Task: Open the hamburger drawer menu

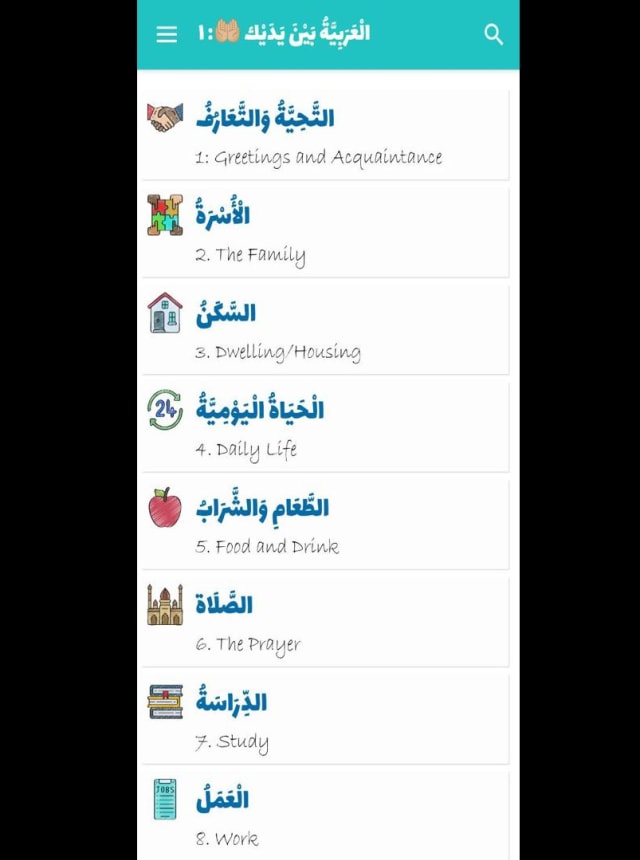Action: [167, 34]
